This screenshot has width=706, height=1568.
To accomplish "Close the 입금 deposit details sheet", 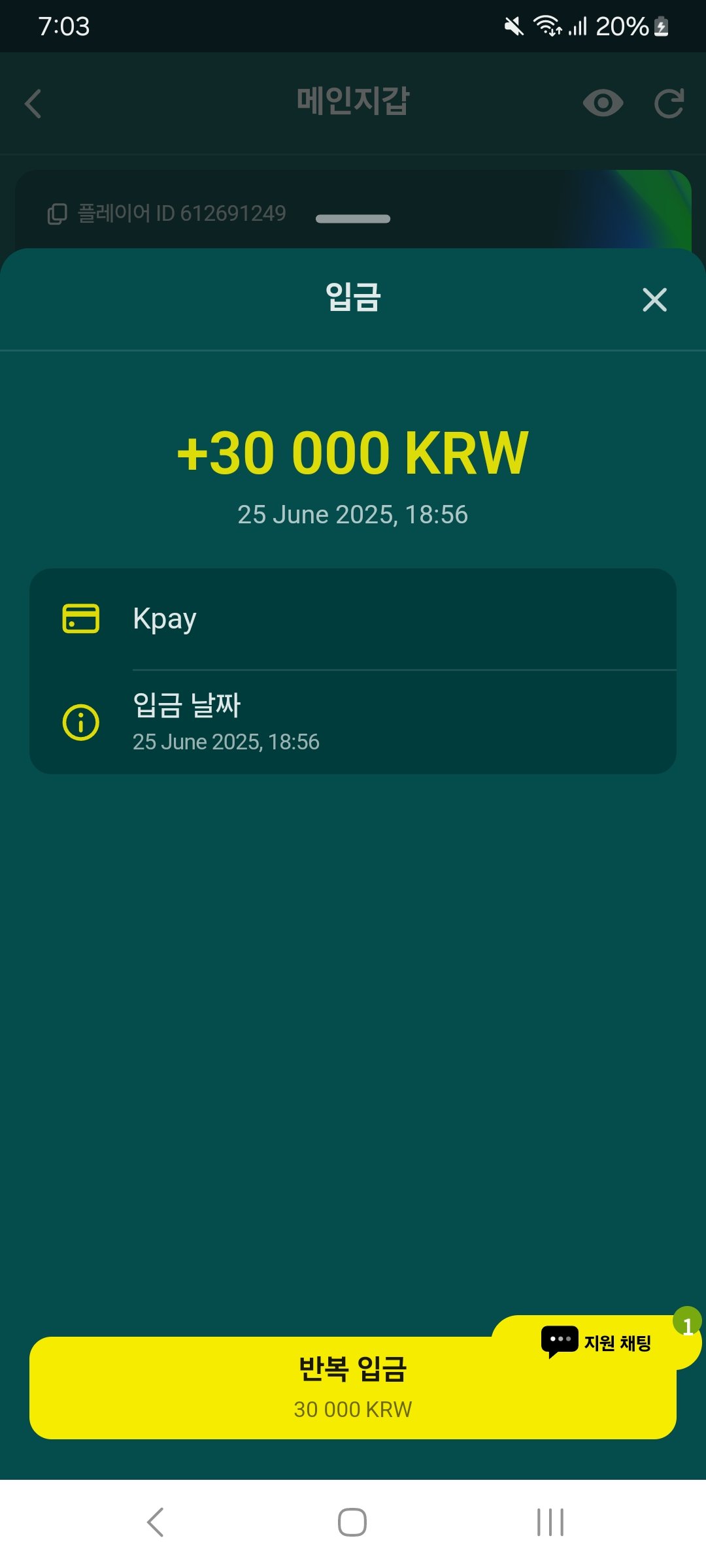I will (654, 300).
